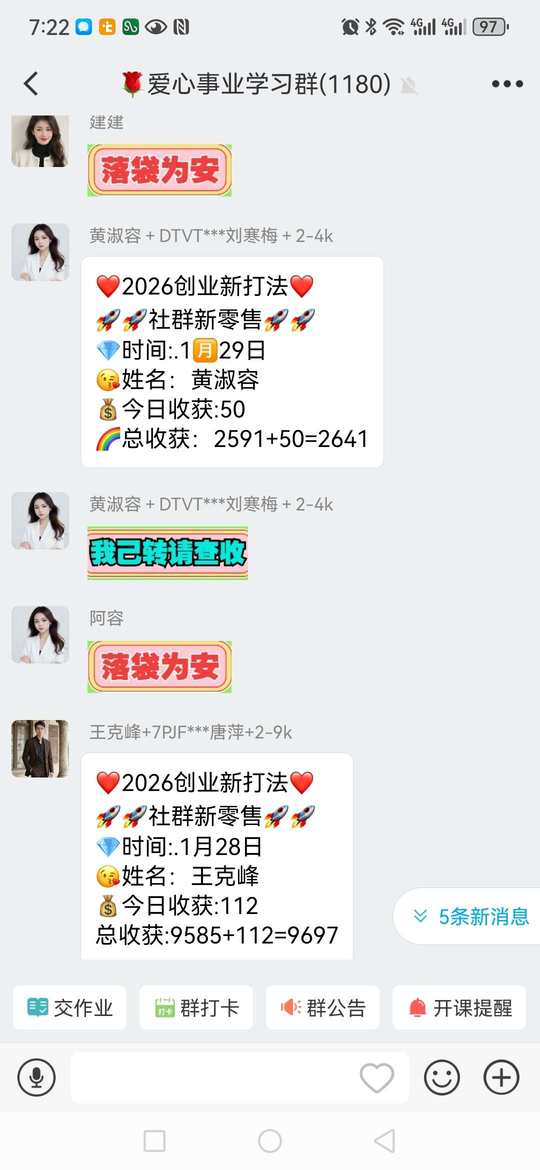Go back from the group chat
Image resolution: width=540 pixels, height=1170 pixels.
31,84
